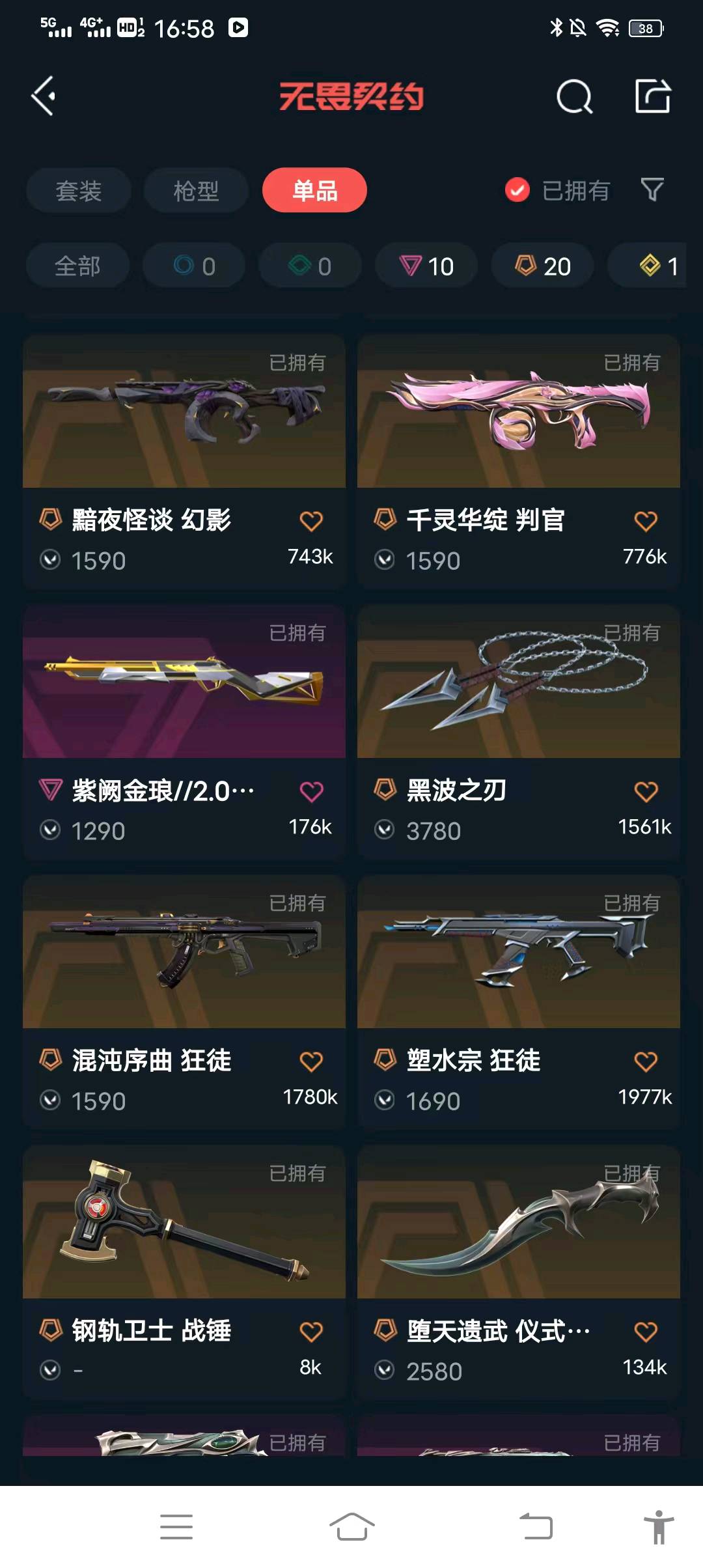Switch to the 套装 tab
This screenshot has width=703, height=1568.
[x=79, y=191]
